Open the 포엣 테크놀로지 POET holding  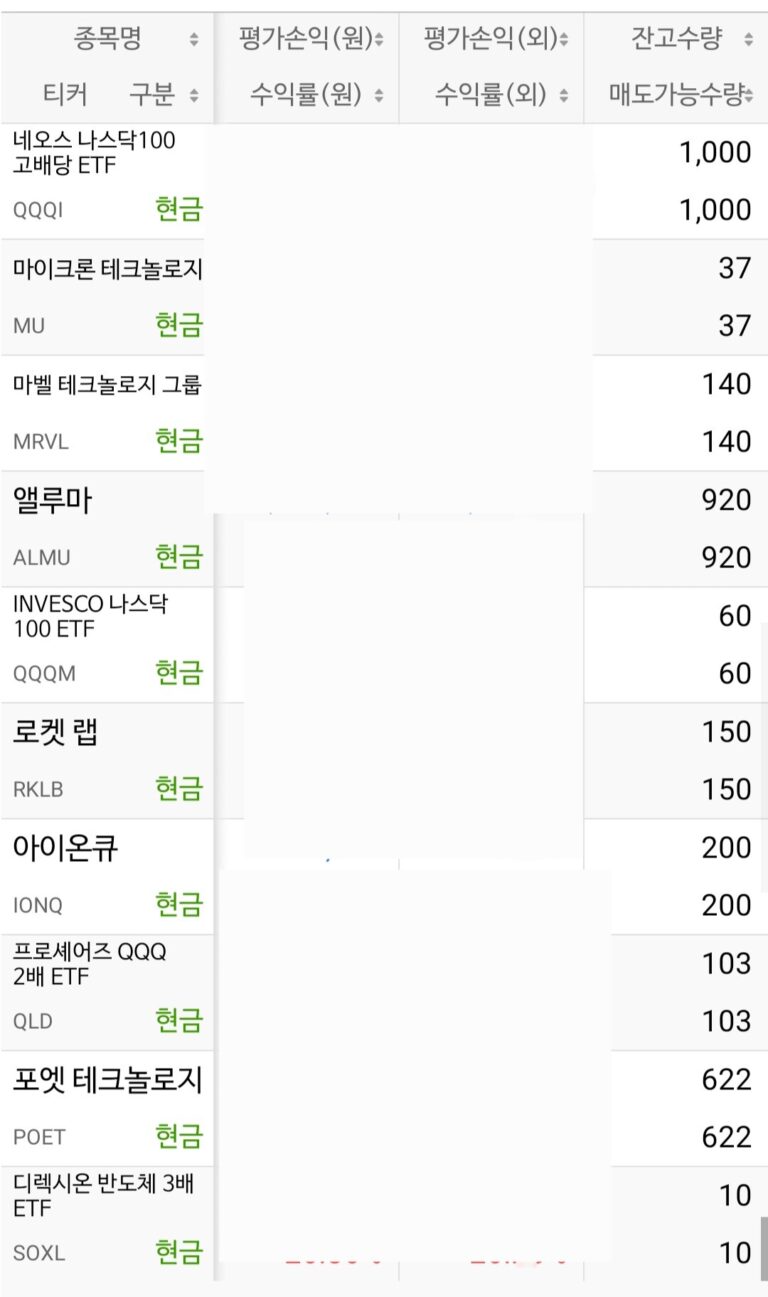(384, 1109)
